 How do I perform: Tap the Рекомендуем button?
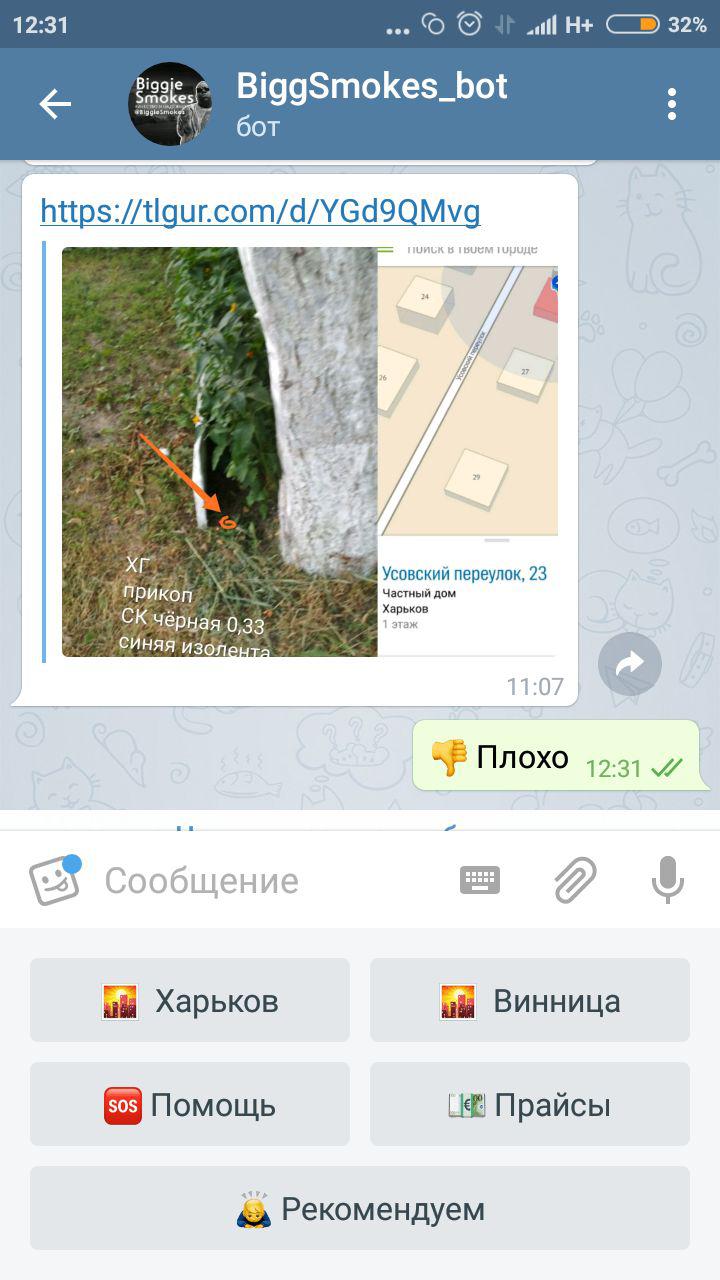tap(360, 1208)
